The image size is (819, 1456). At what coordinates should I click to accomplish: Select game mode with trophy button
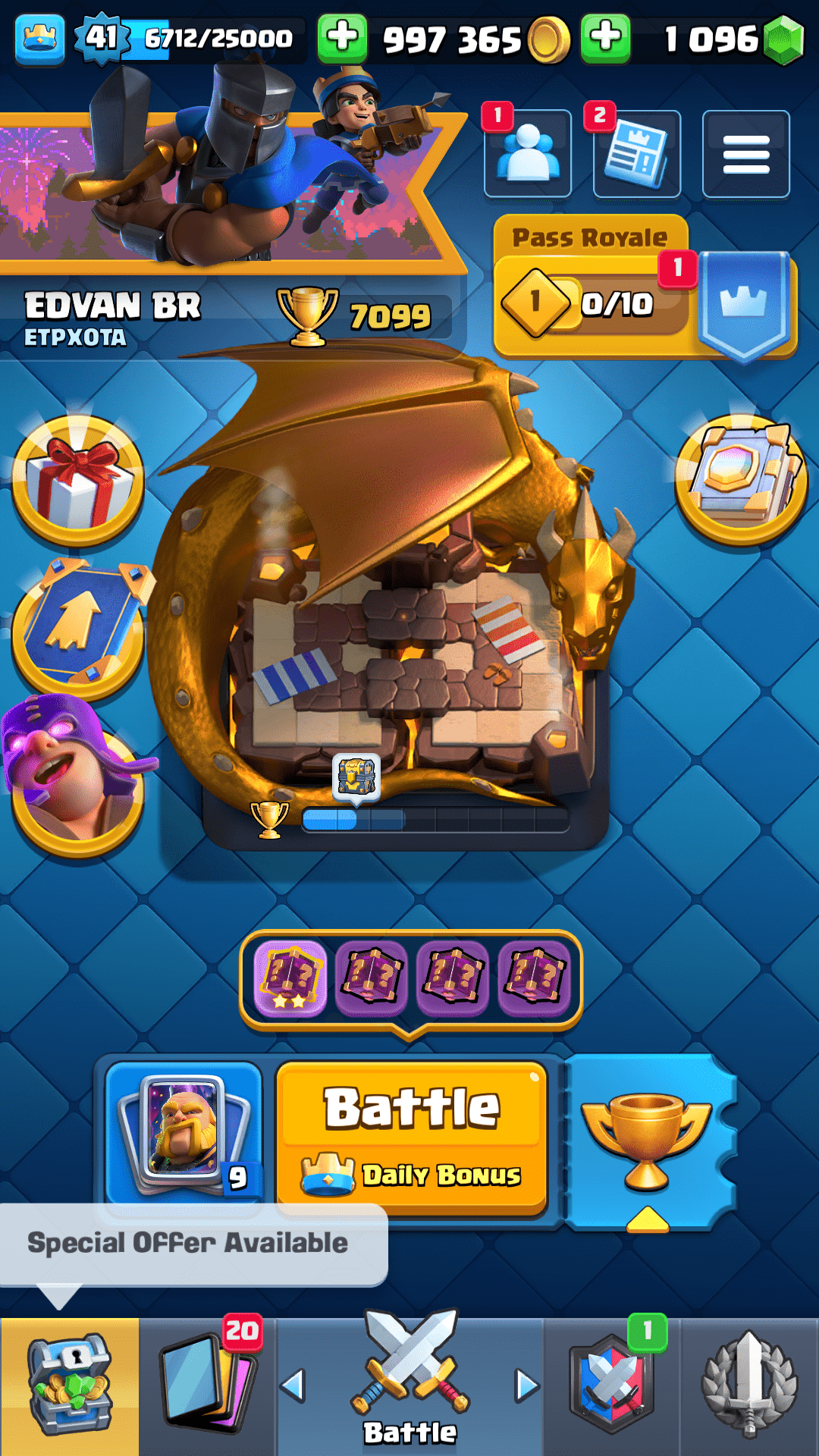pos(647,1137)
